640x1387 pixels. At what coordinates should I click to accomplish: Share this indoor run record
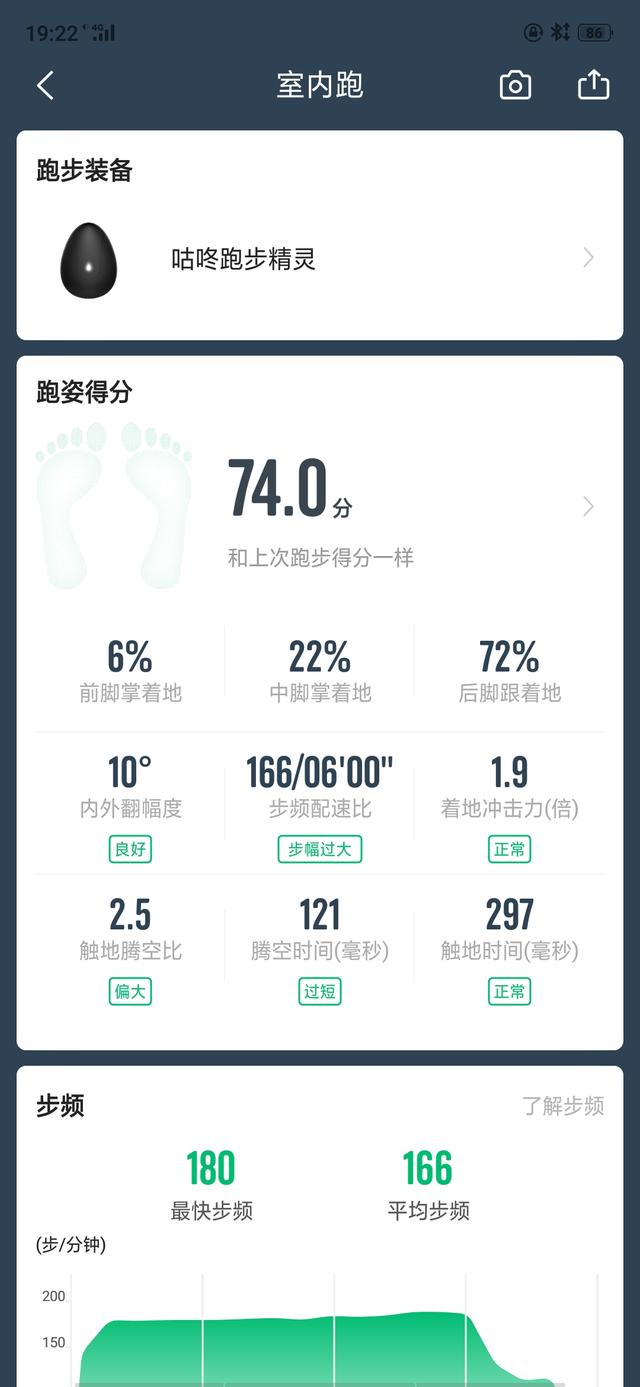(593, 85)
